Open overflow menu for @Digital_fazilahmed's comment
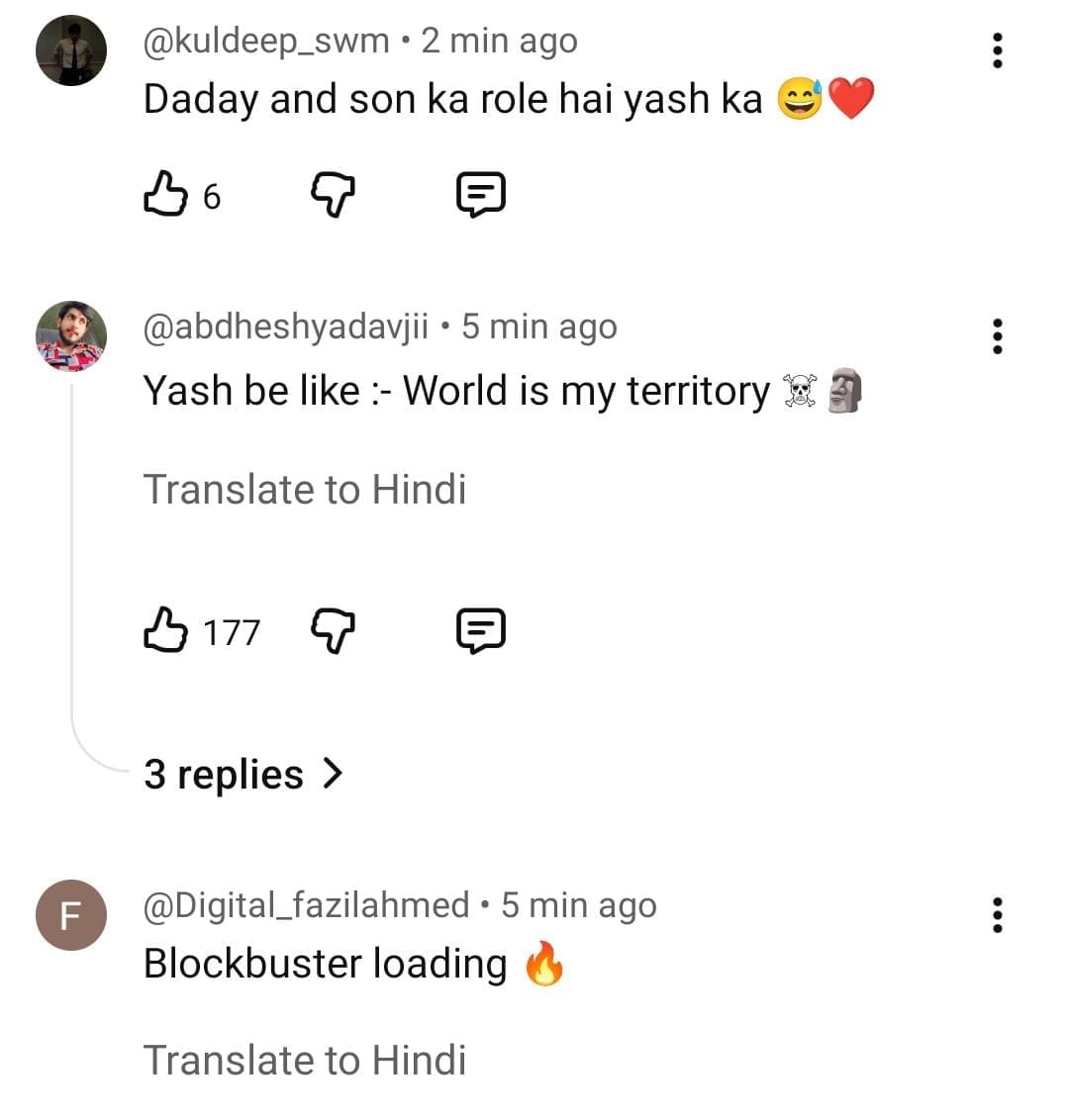The width and height of the screenshot is (1069, 1120). click(x=998, y=915)
